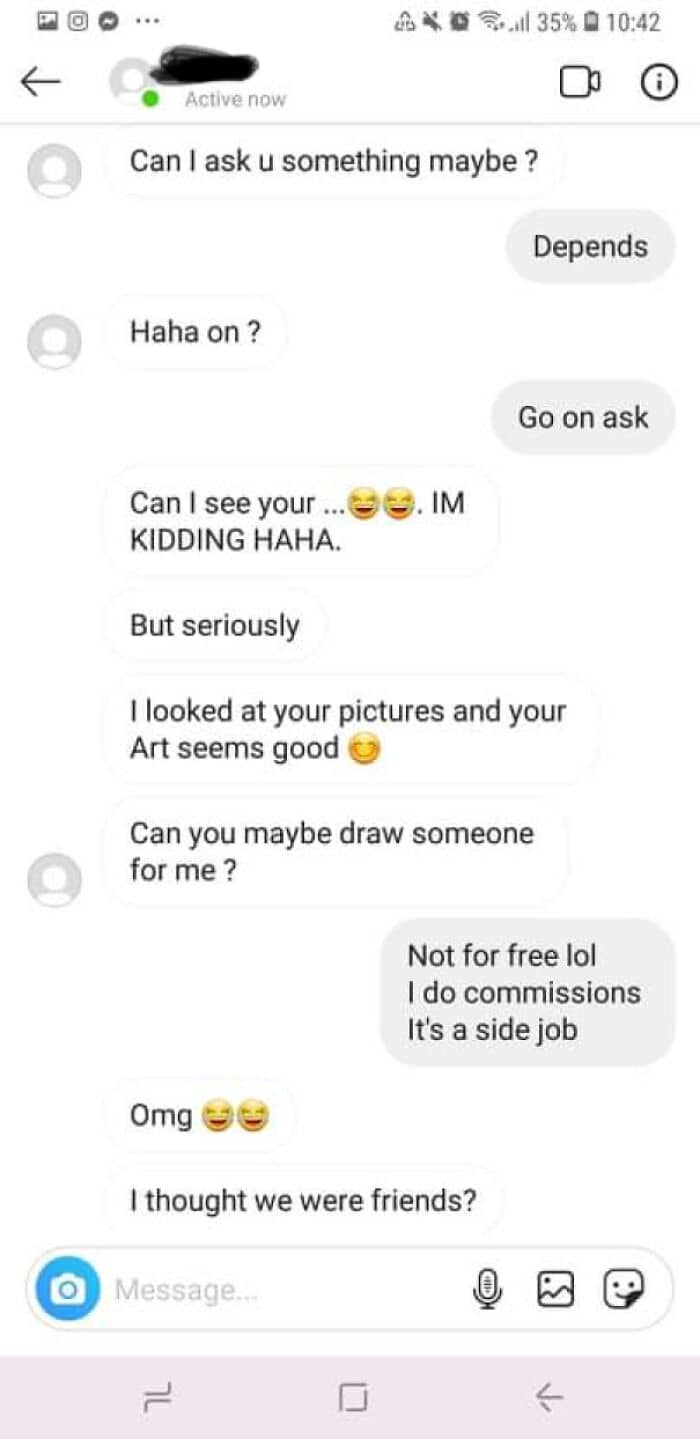Tap the system back button
Viewport: 700px width, 1439px height.
tap(549, 1397)
